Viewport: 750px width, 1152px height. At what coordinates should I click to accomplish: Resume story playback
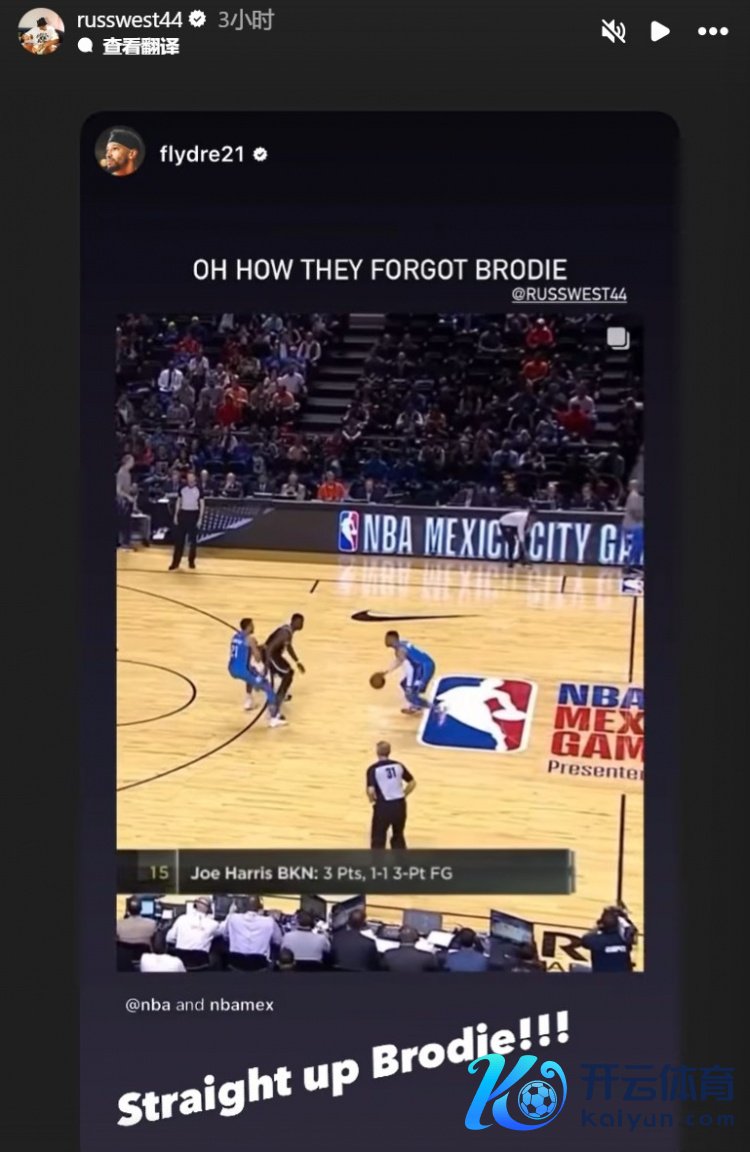tap(660, 31)
